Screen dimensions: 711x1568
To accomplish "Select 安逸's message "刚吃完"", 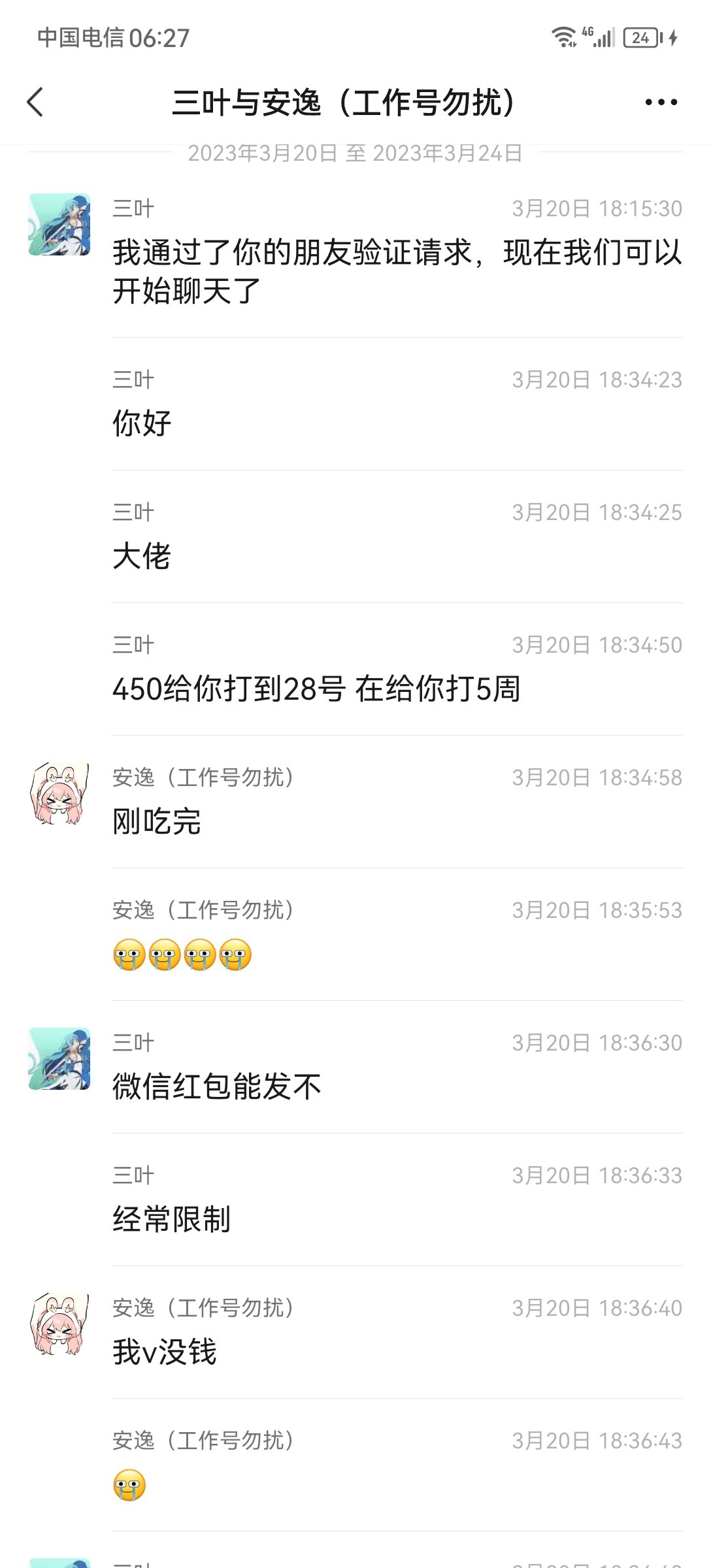I will 157,821.
